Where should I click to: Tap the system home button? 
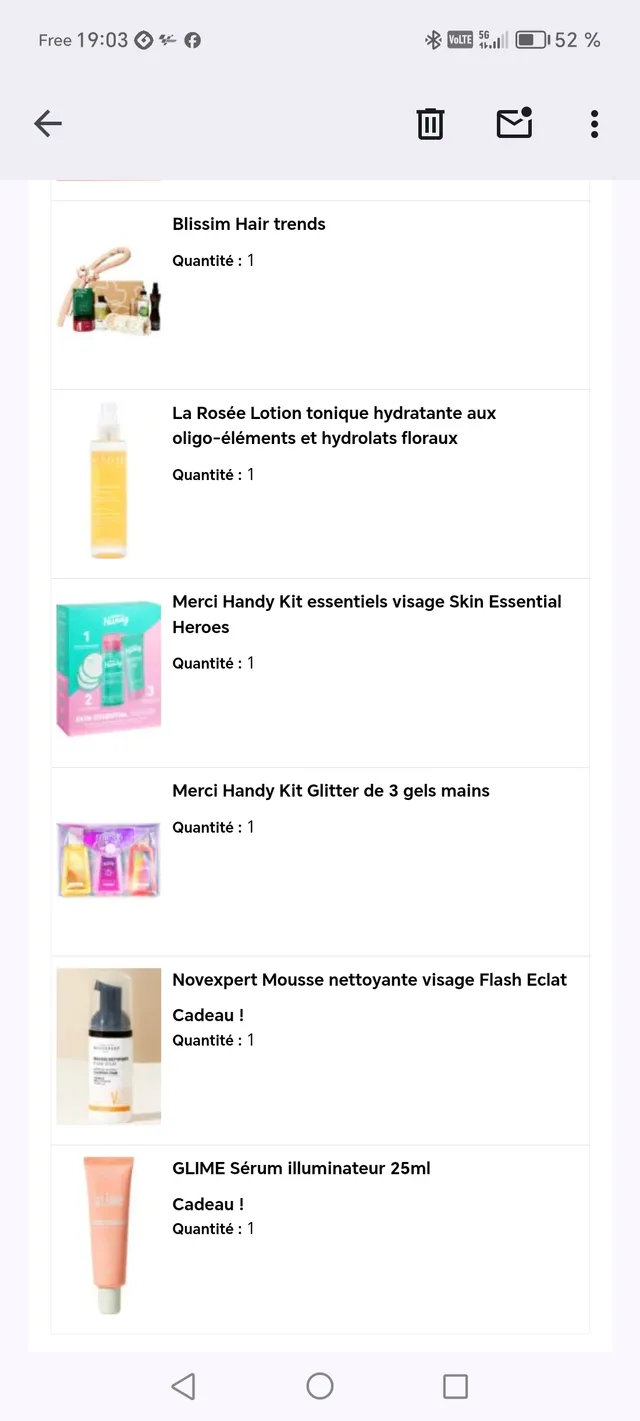320,1386
